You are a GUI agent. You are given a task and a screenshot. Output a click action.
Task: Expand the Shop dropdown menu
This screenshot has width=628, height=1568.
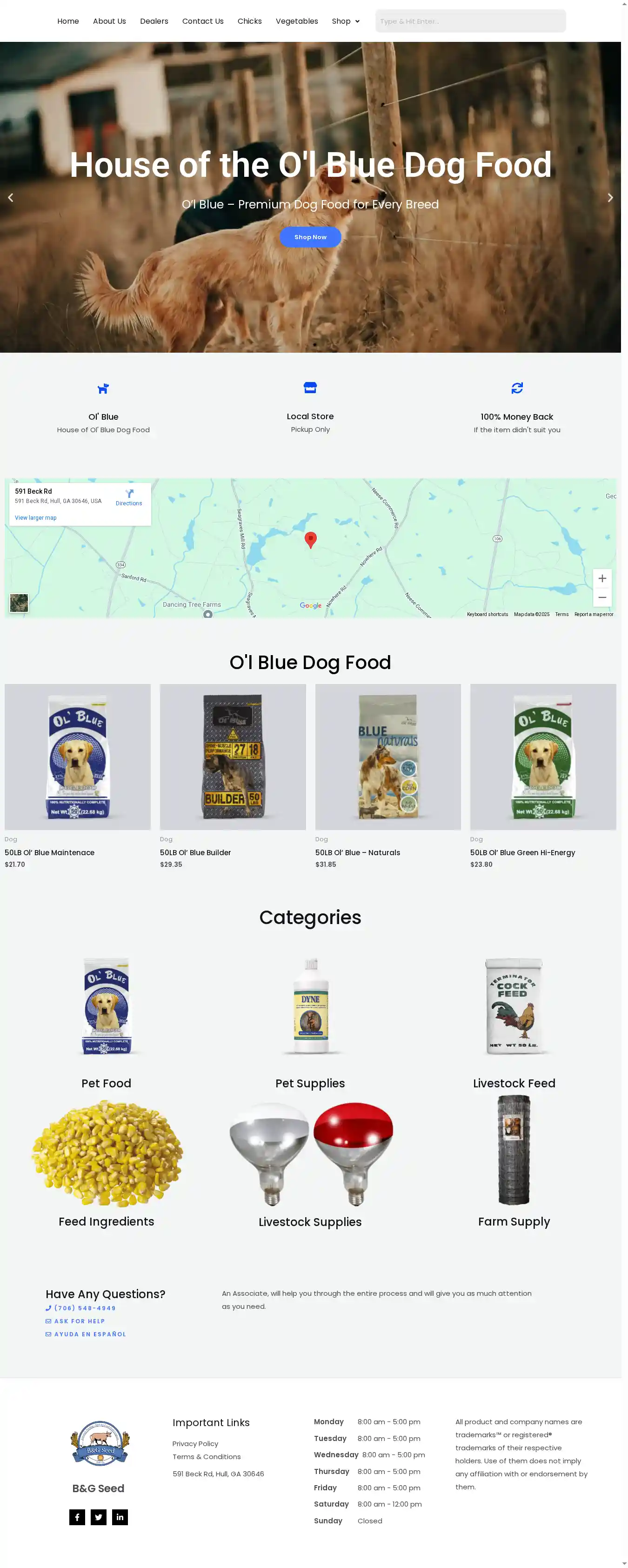click(345, 21)
